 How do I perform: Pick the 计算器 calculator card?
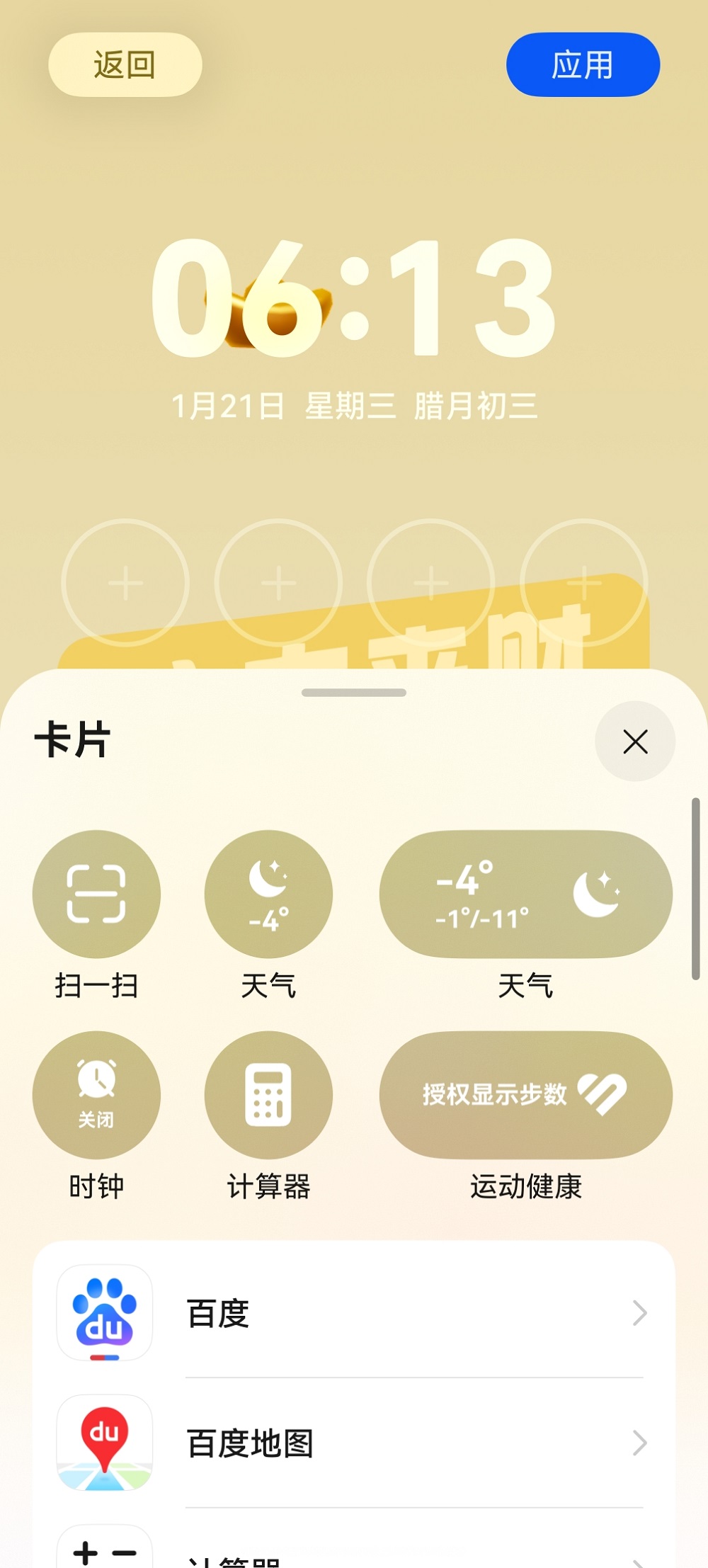coord(268,1095)
